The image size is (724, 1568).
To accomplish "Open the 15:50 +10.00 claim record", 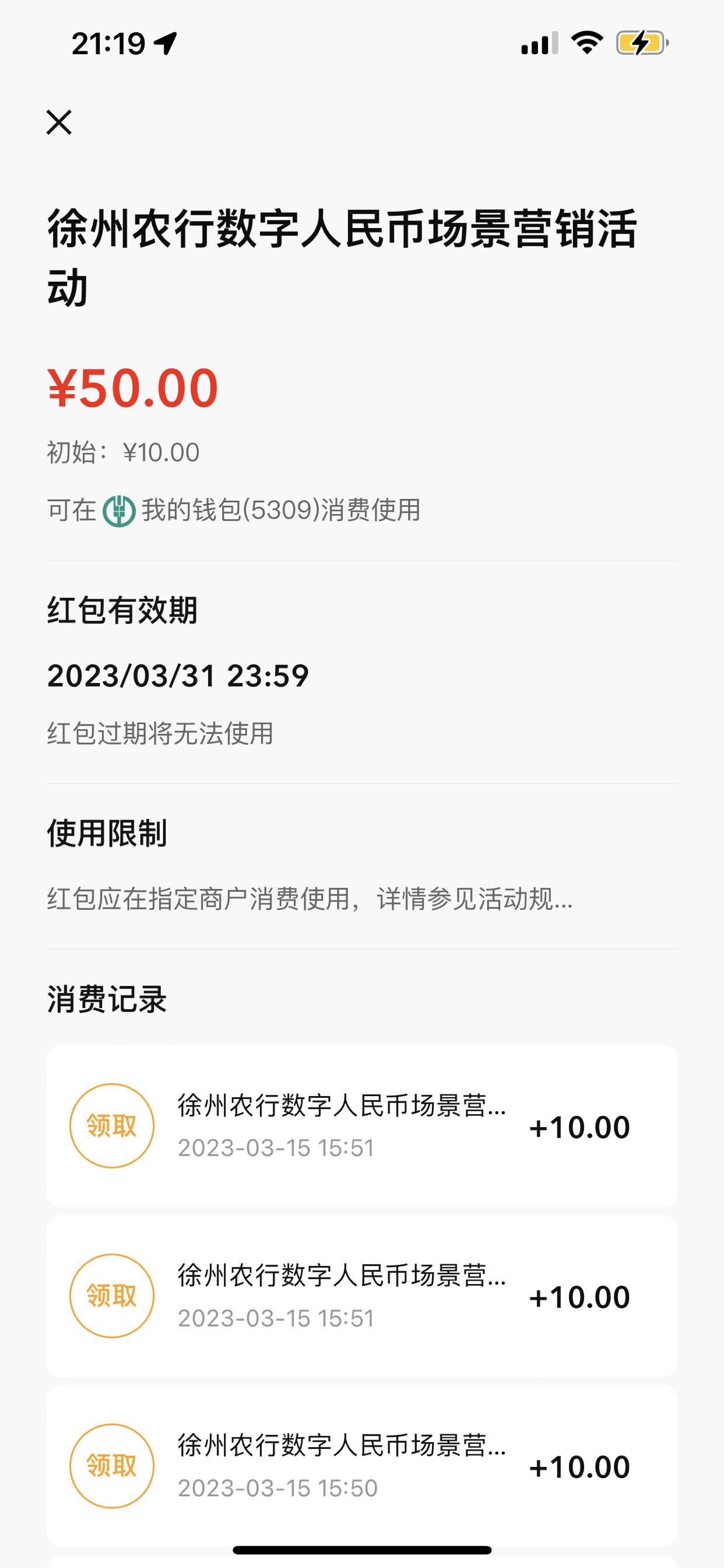I will [362, 1466].
